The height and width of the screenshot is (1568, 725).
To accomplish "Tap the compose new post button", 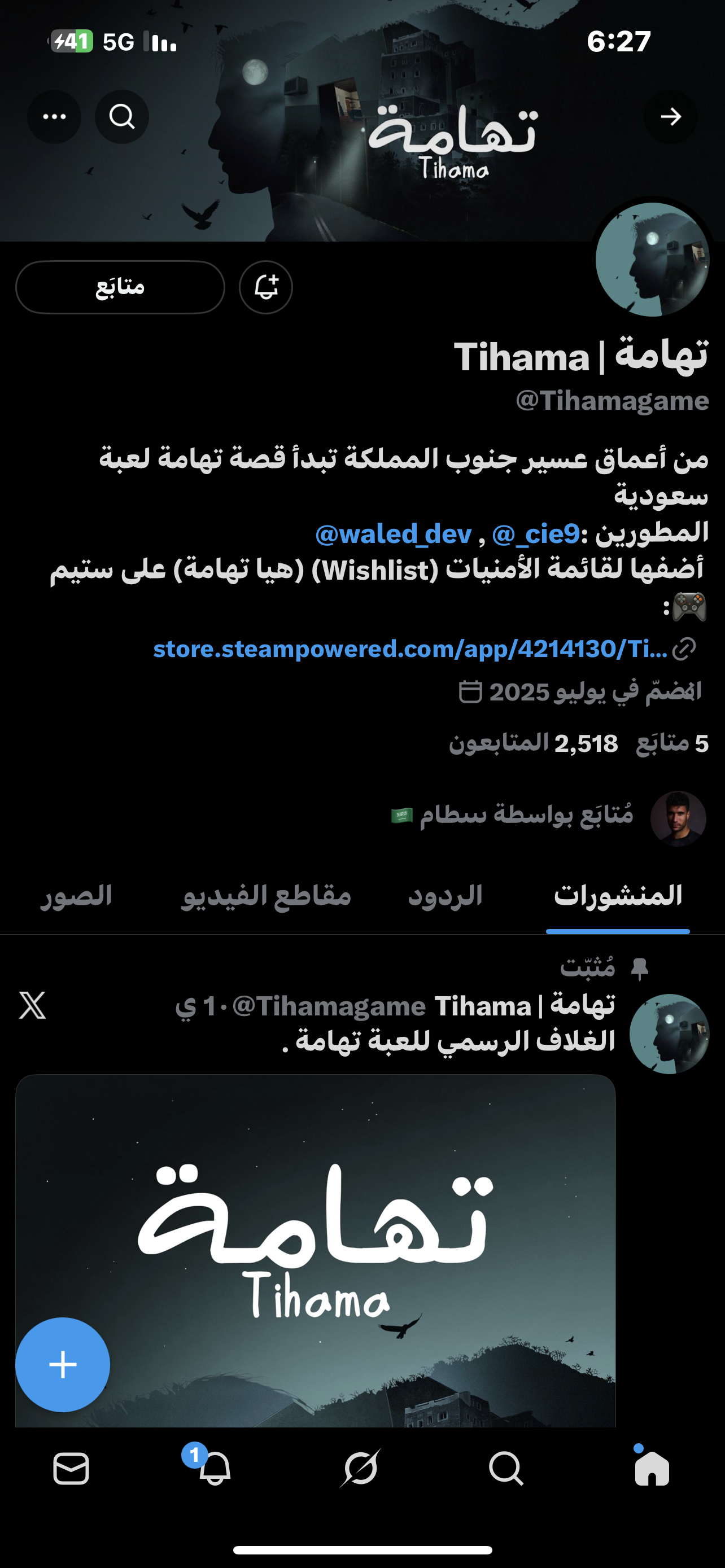I will click(62, 1364).
